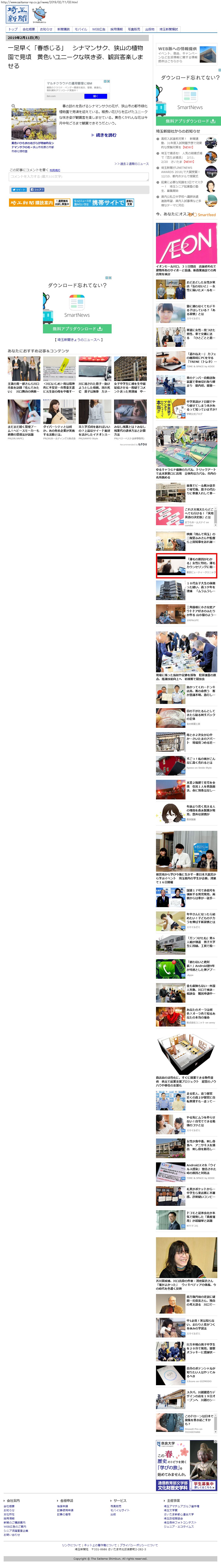Tap the 埼玉新聞 logo at the top
Screen dimensions: 221x1568
[17, 15]
